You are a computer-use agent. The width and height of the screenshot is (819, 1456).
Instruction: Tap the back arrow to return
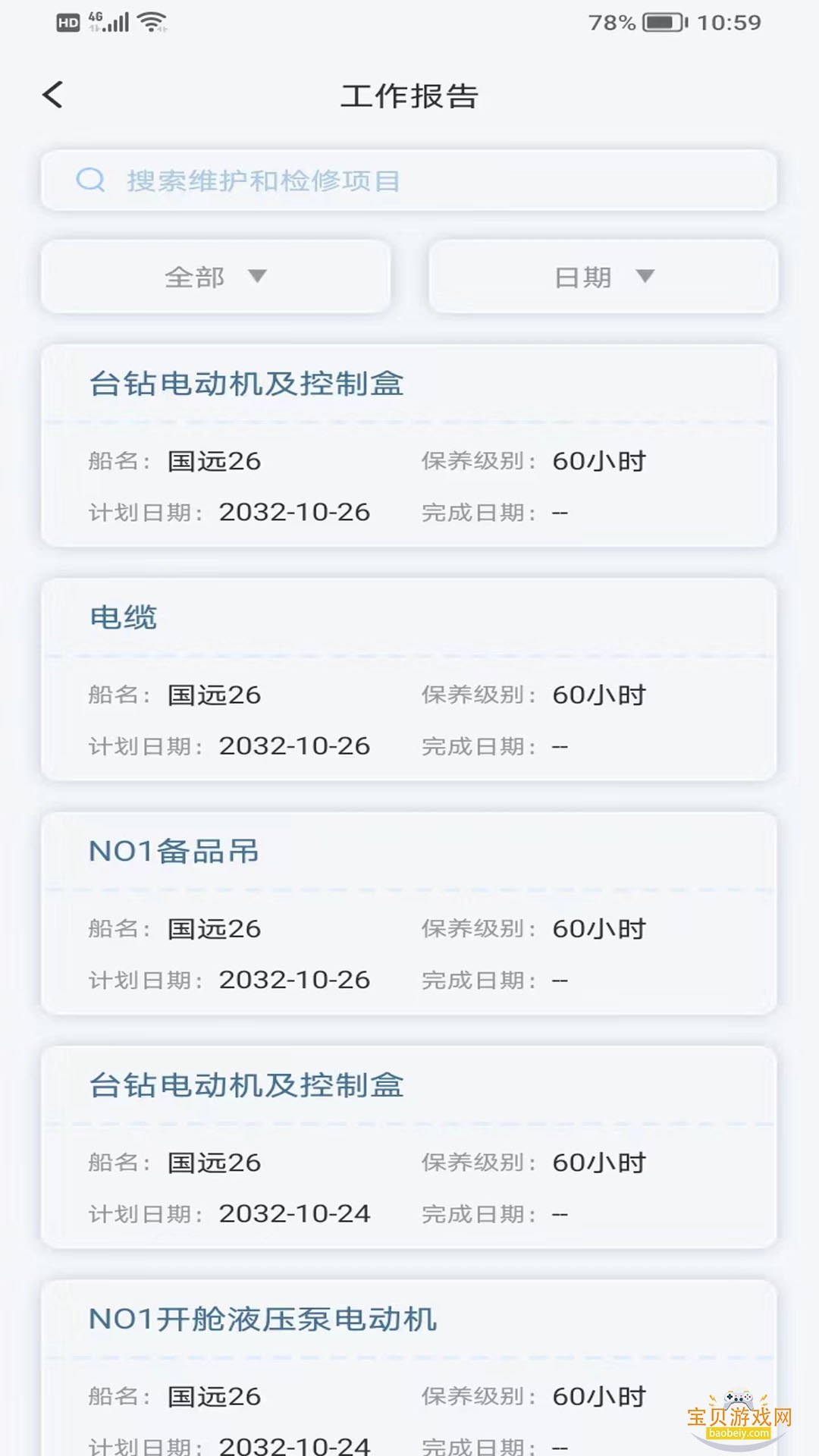[x=52, y=95]
